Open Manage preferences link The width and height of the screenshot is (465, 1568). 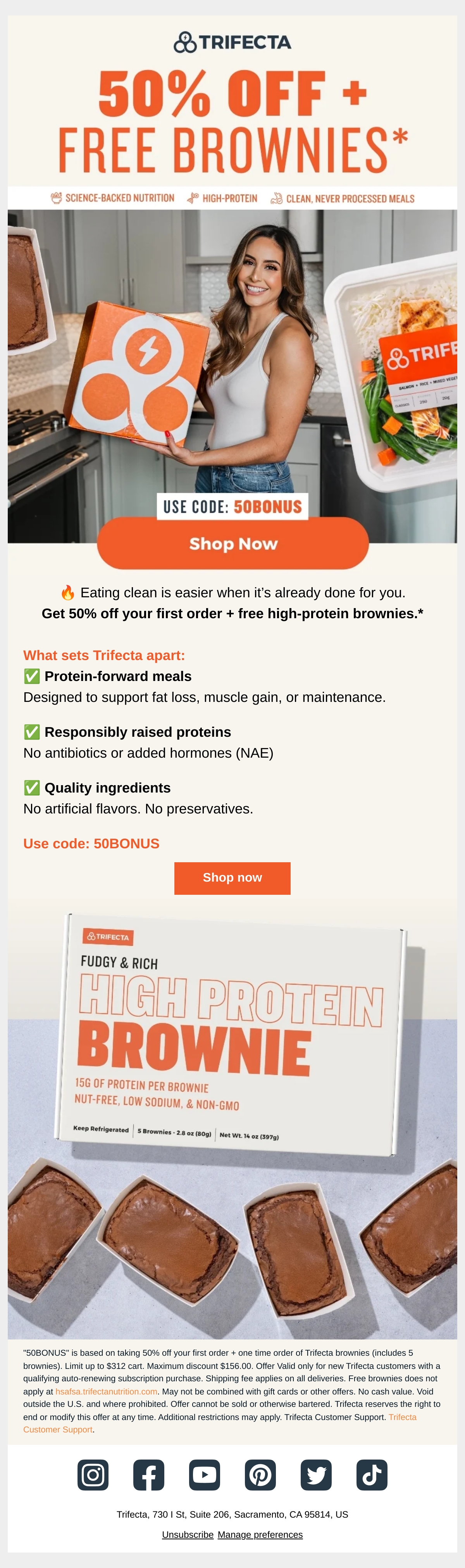click(260, 1535)
